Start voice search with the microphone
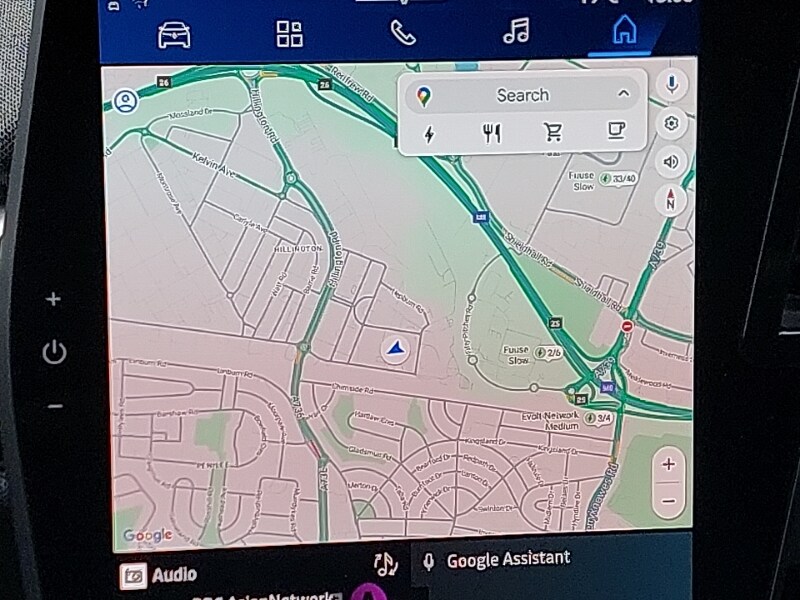Screen dimensions: 800x600 (x=672, y=85)
